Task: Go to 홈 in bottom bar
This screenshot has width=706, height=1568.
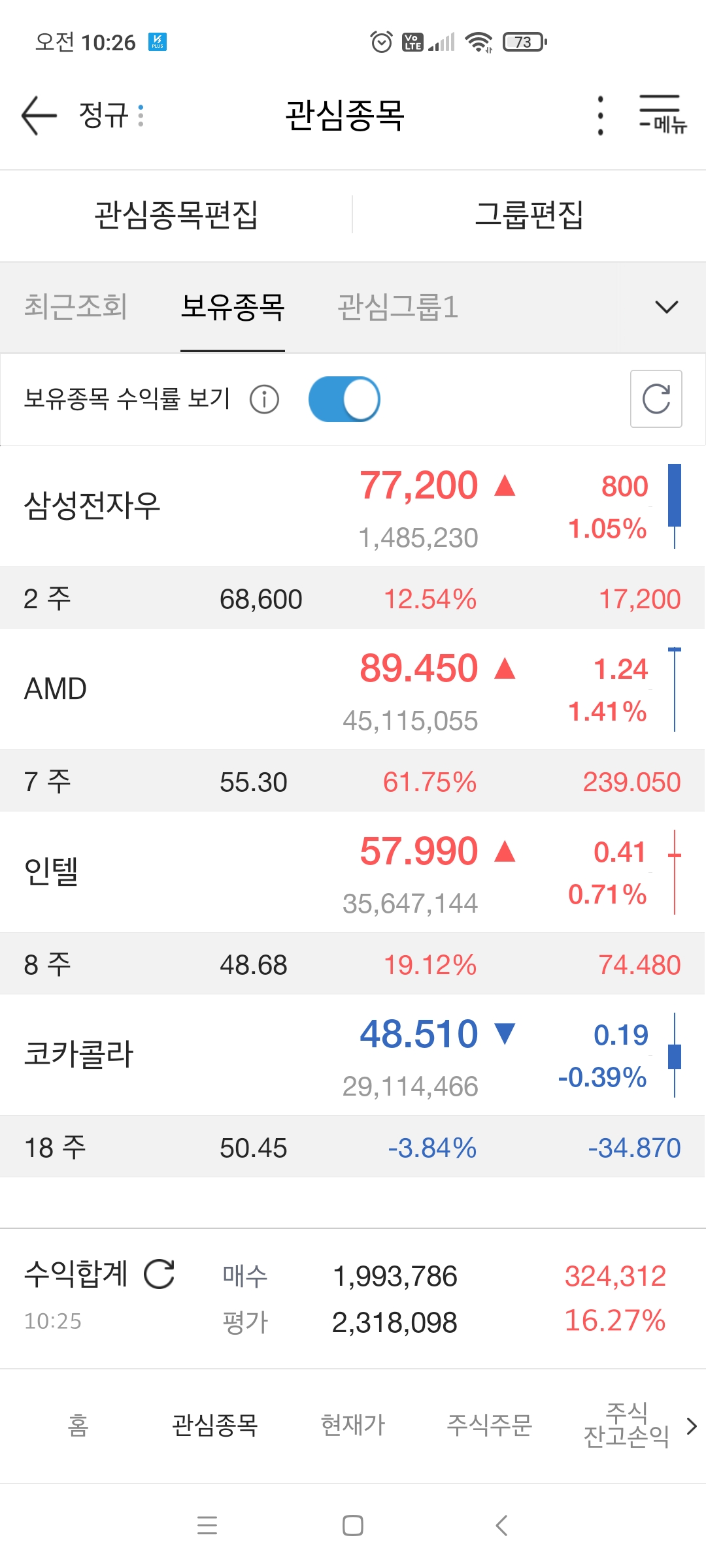Action: click(x=78, y=1425)
